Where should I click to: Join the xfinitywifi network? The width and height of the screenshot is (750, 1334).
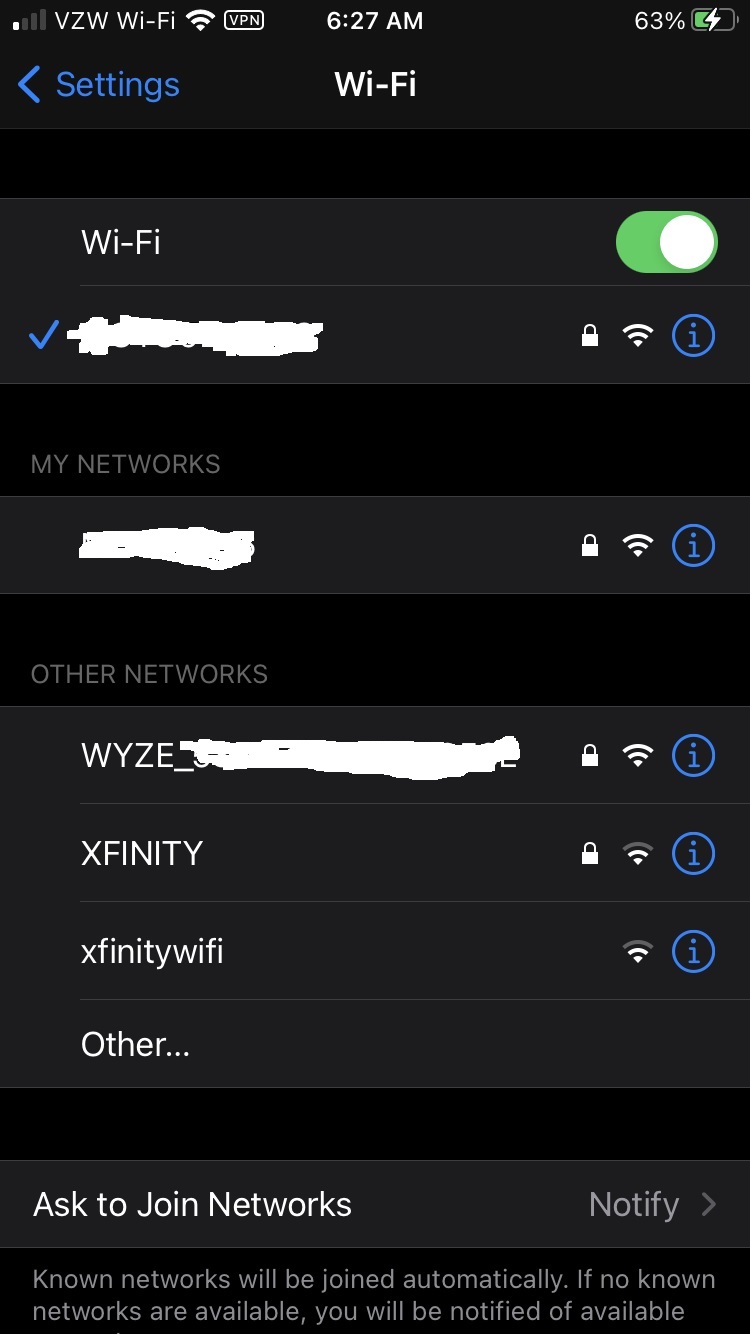coord(152,951)
